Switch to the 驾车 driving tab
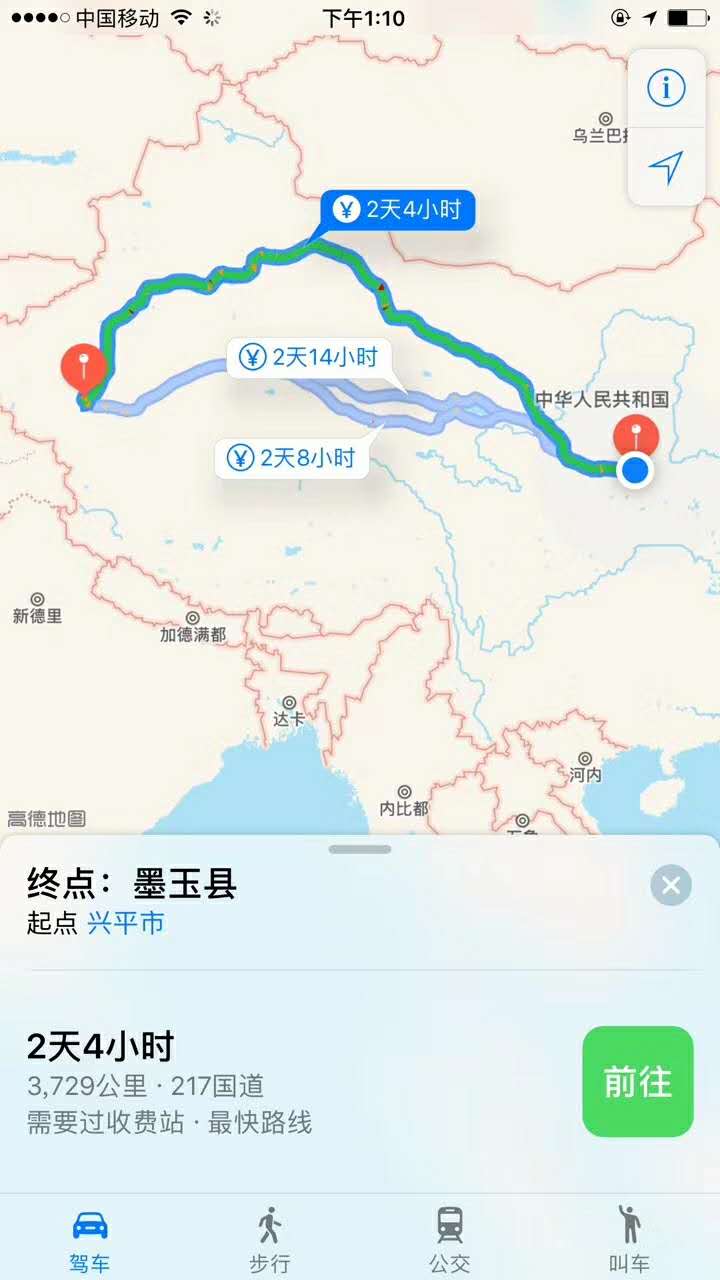The image size is (720, 1280). (x=90, y=1238)
